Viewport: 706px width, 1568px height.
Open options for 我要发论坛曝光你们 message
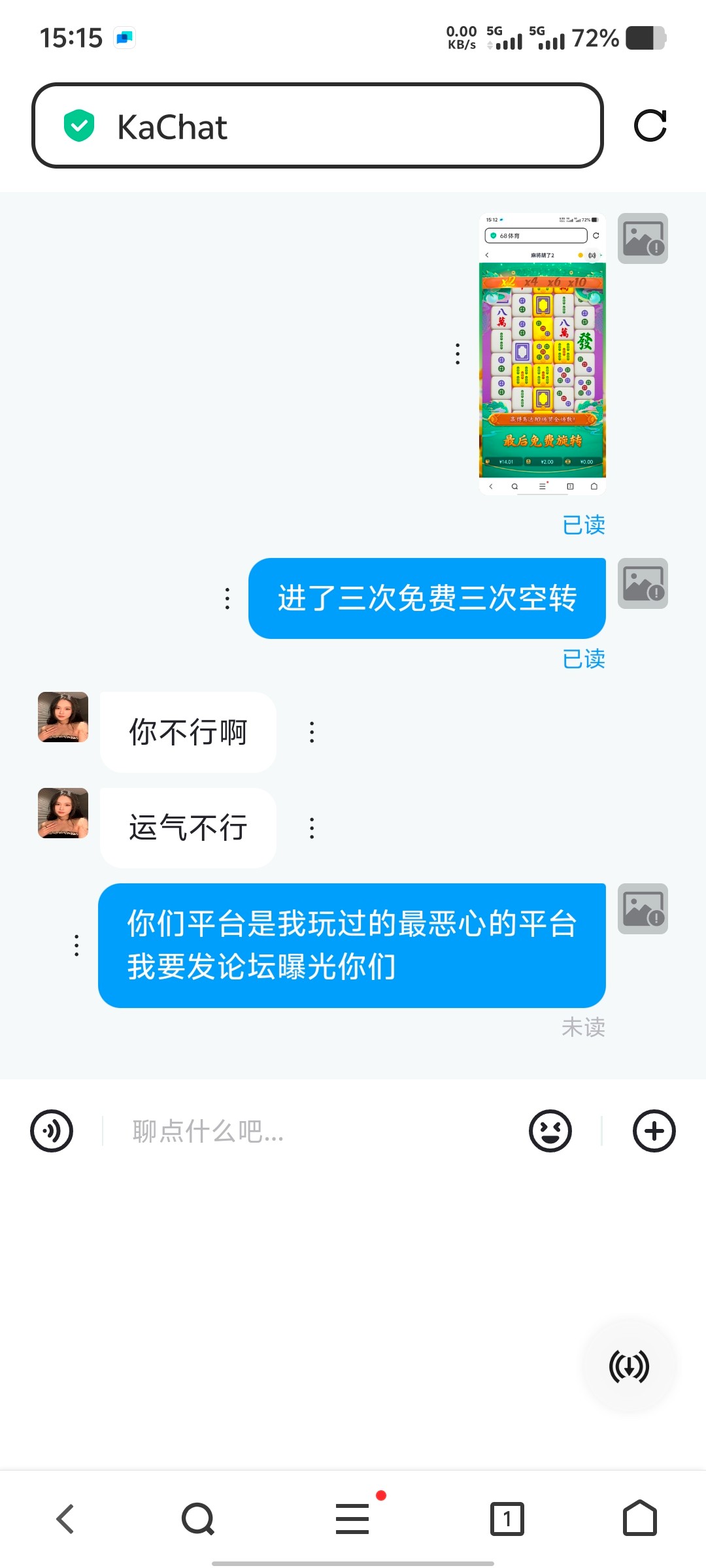tap(76, 945)
